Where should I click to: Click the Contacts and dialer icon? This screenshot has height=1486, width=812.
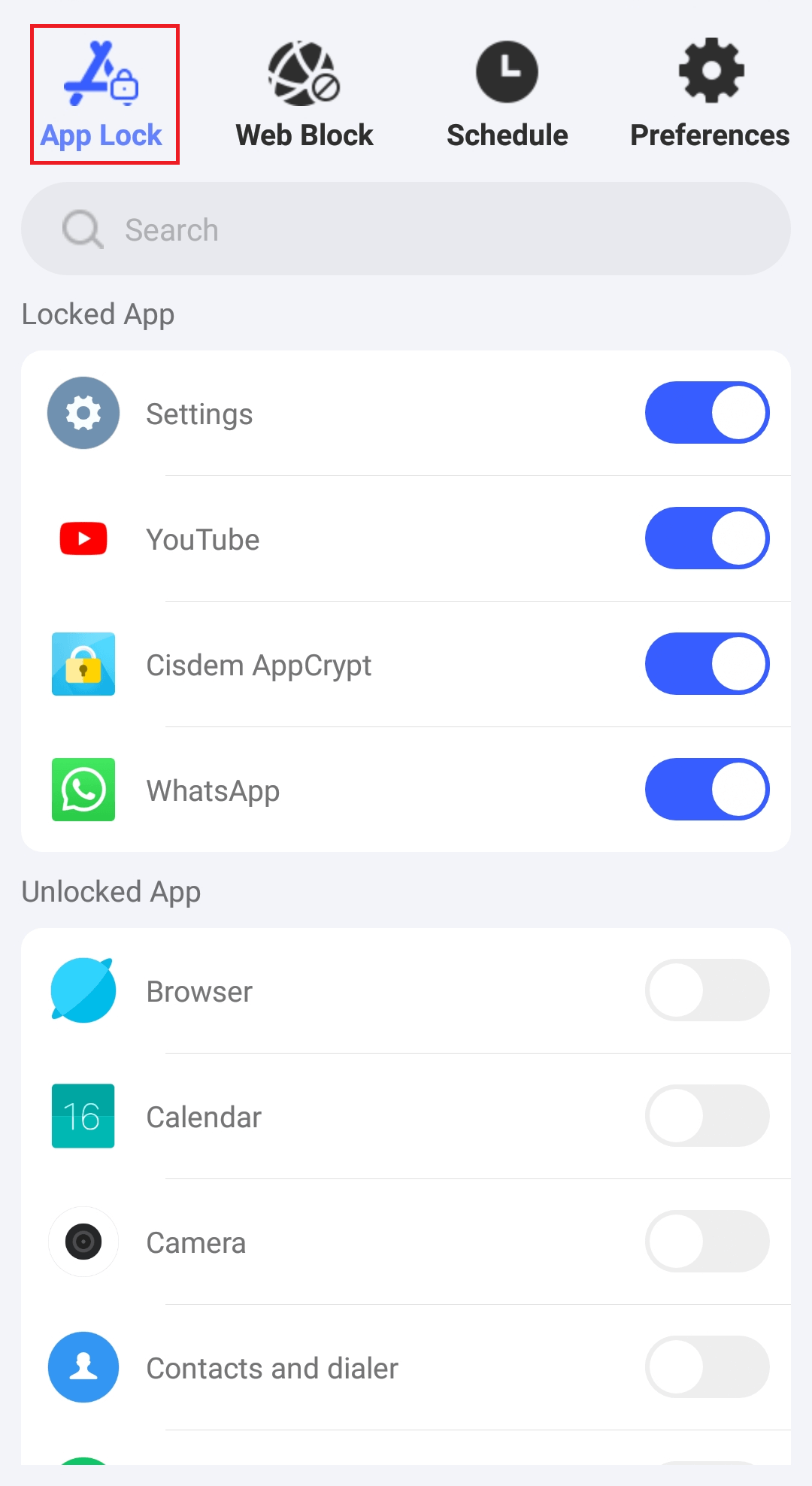click(x=83, y=1368)
